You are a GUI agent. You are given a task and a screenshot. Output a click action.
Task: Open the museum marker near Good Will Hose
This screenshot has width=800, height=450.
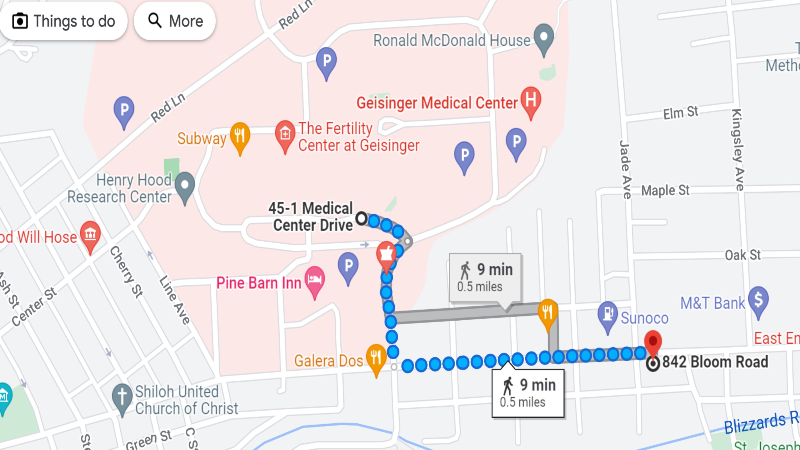click(90, 237)
